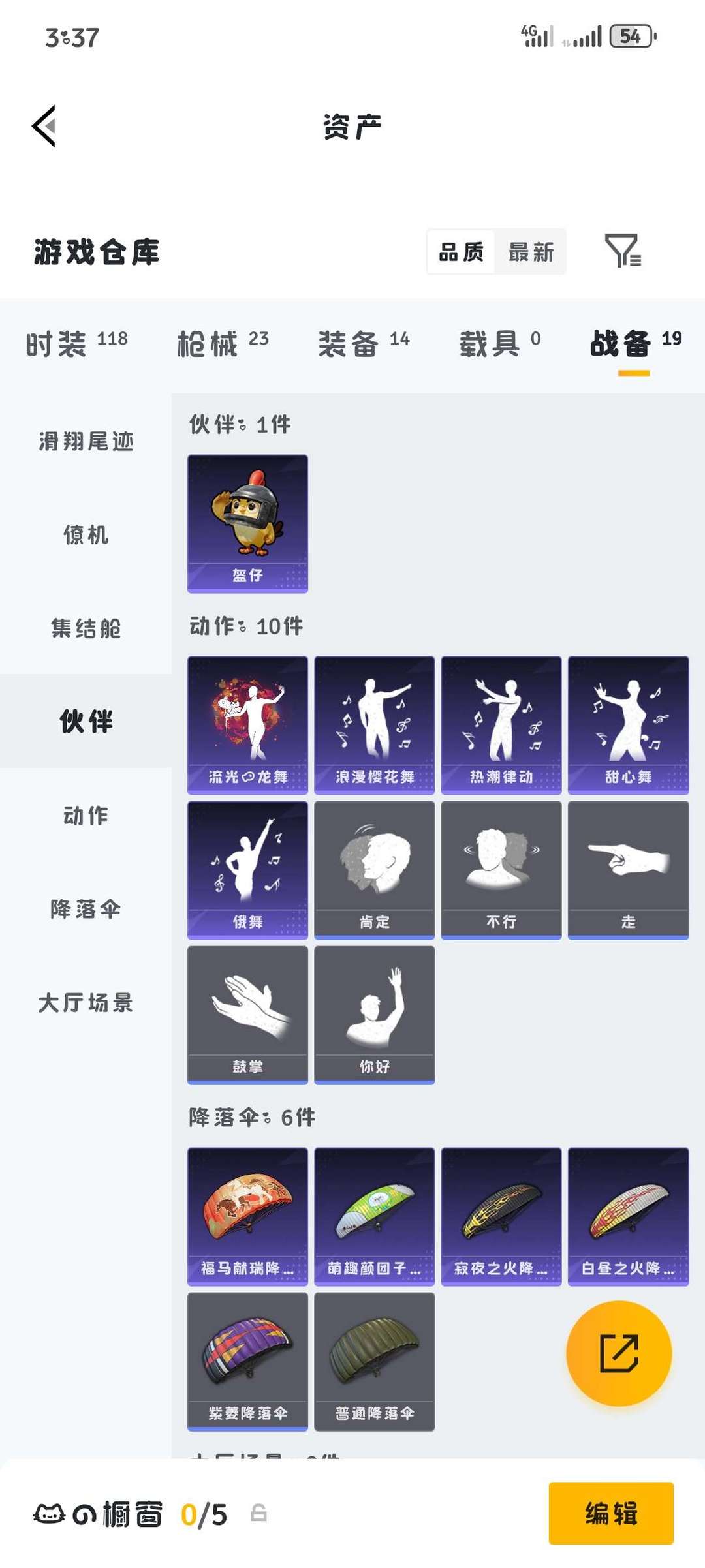Open the 盔仔 companion item
Image resolution: width=705 pixels, height=1568 pixels.
(x=247, y=523)
